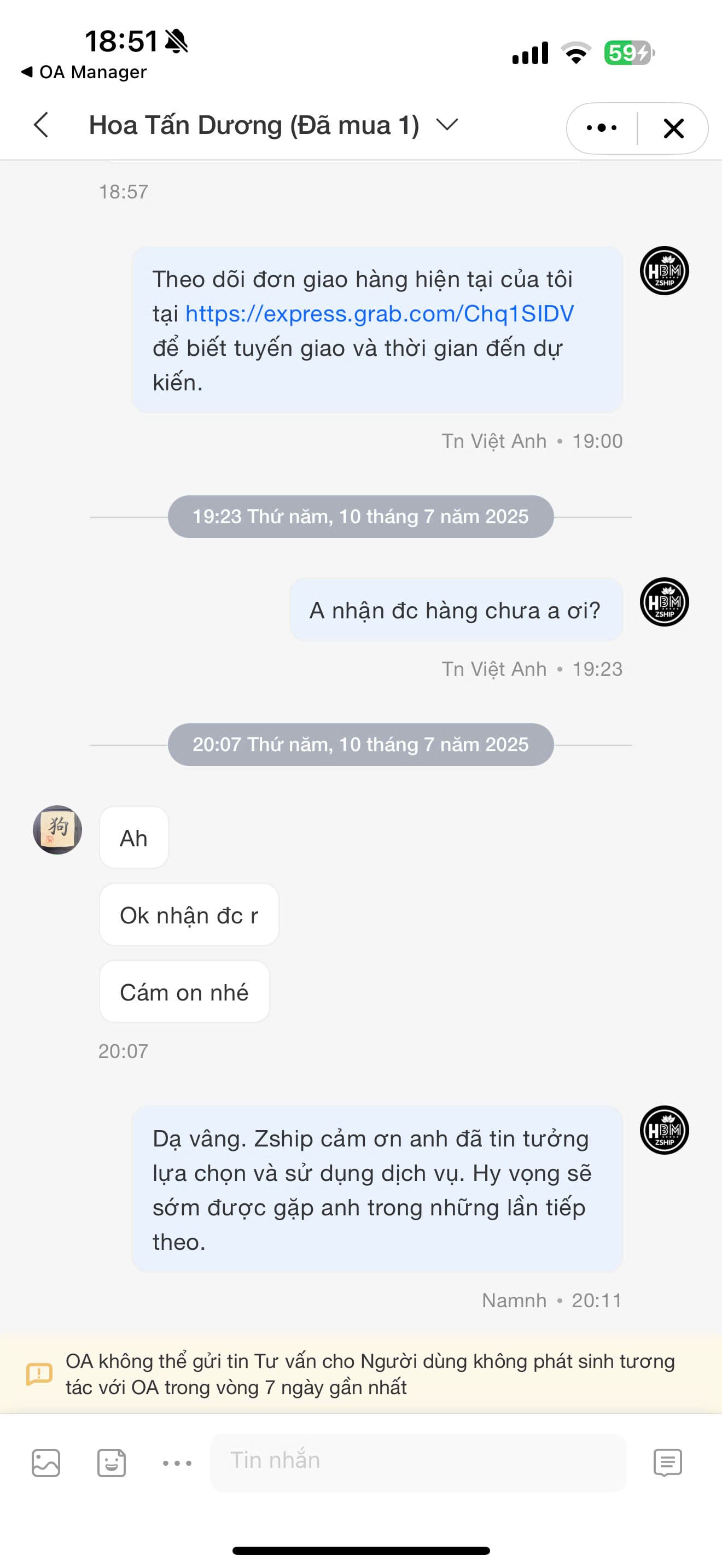722x1568 pixels.
Task: View the customer's profile avatar
Action: click(57, 830)
